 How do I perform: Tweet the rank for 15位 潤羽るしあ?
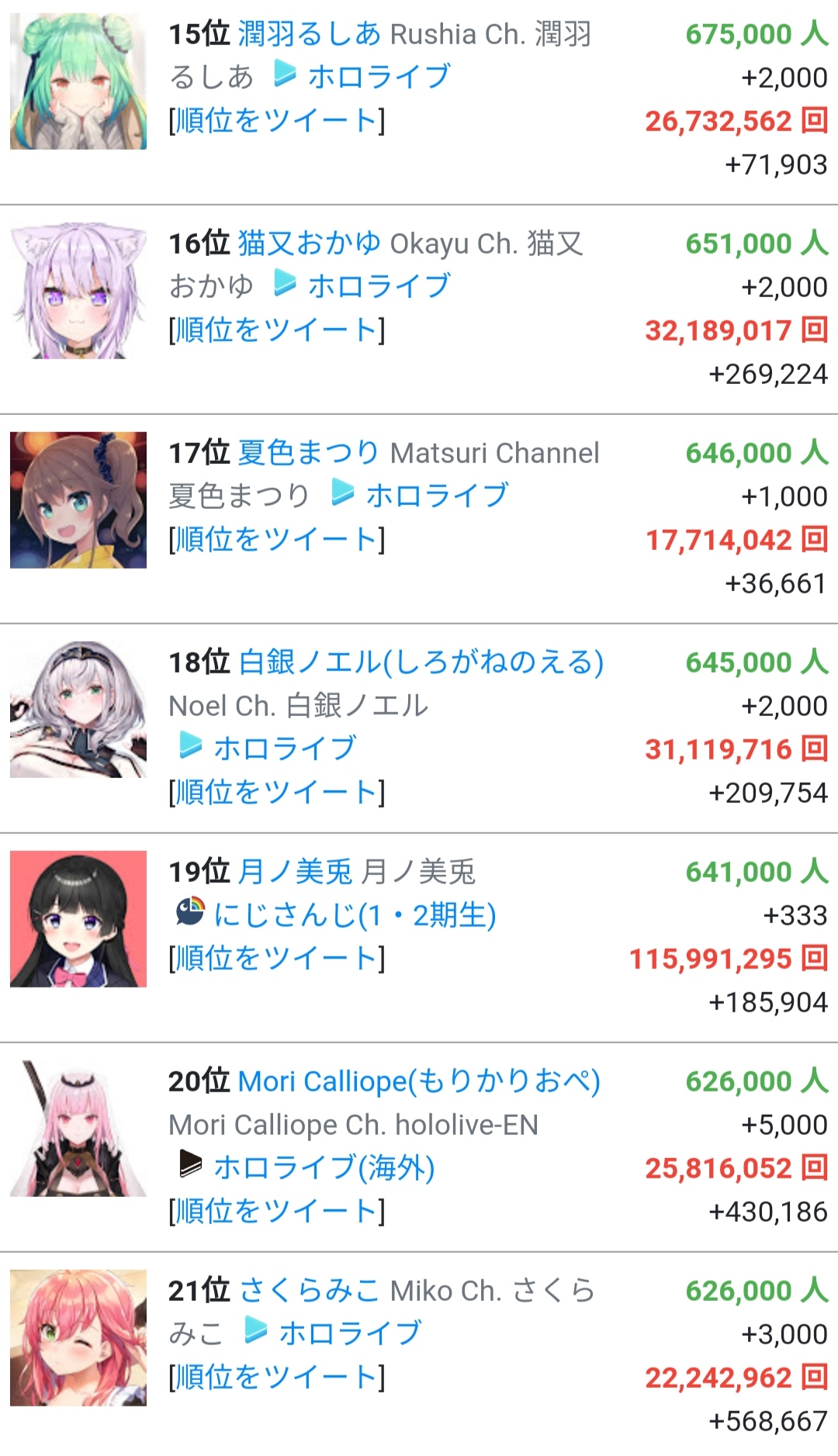tap(277, 120)
